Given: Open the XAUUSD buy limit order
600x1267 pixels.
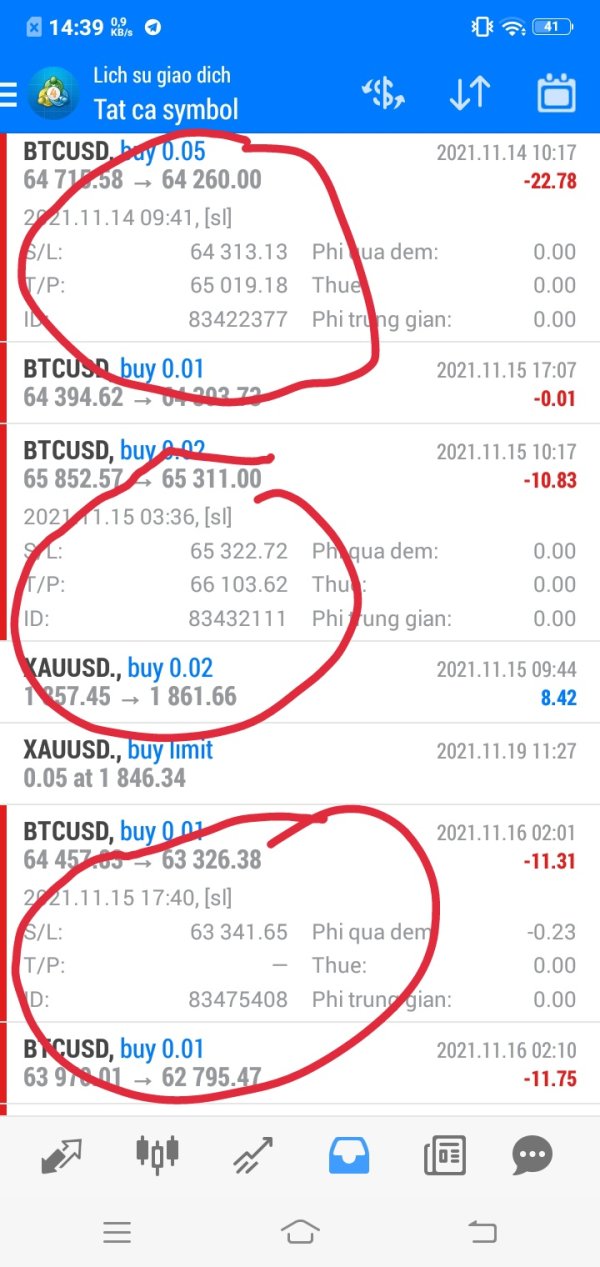Looking at the screenshot, I should (300, 763).
